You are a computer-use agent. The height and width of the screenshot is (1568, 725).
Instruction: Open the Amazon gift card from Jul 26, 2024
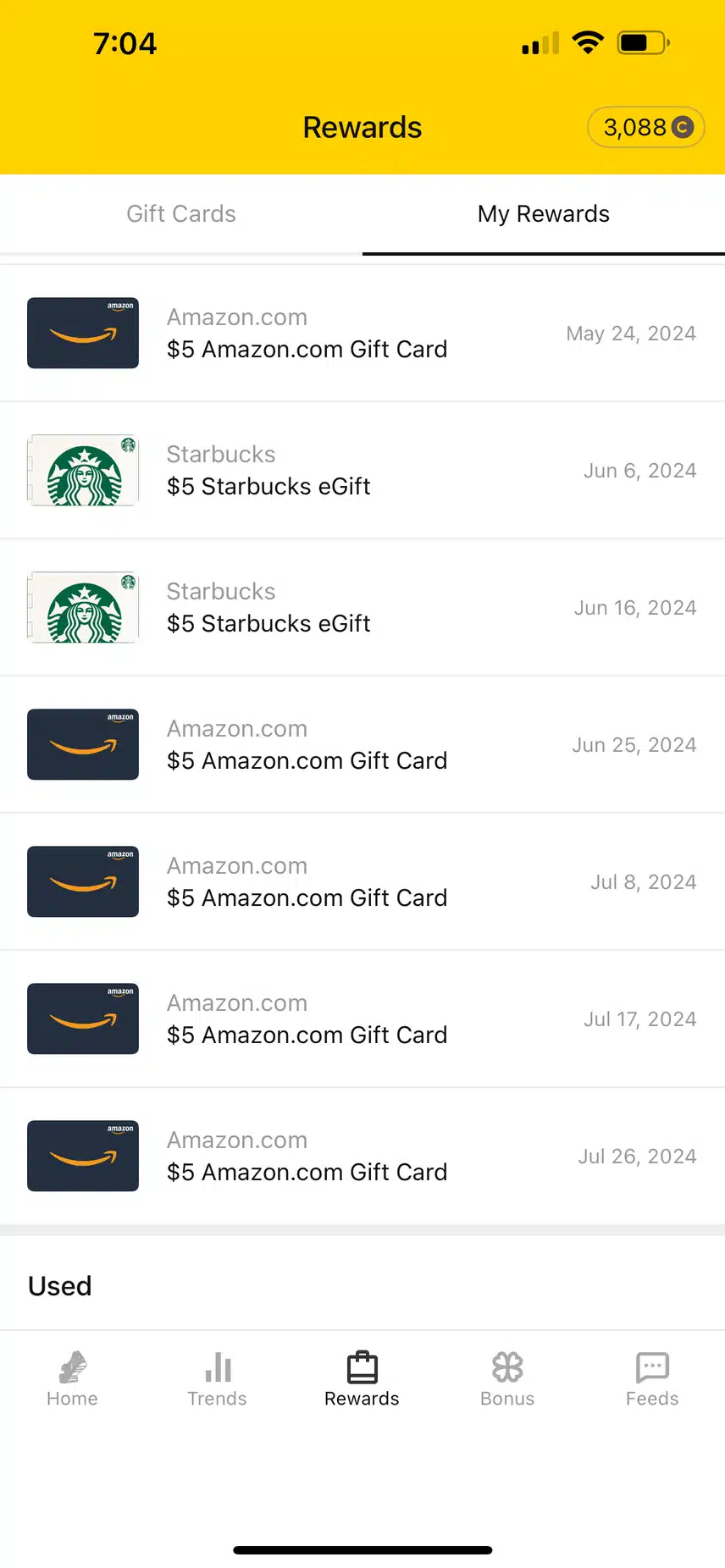[362, 1157]
